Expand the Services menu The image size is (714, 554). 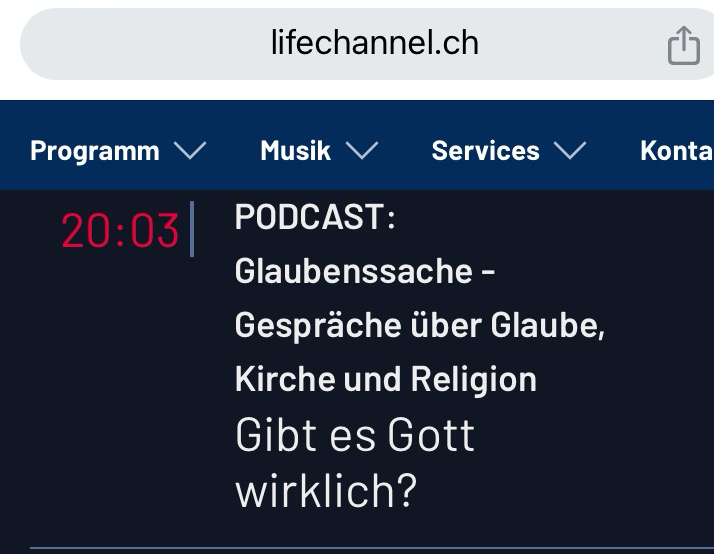click(x=507, y=151)
